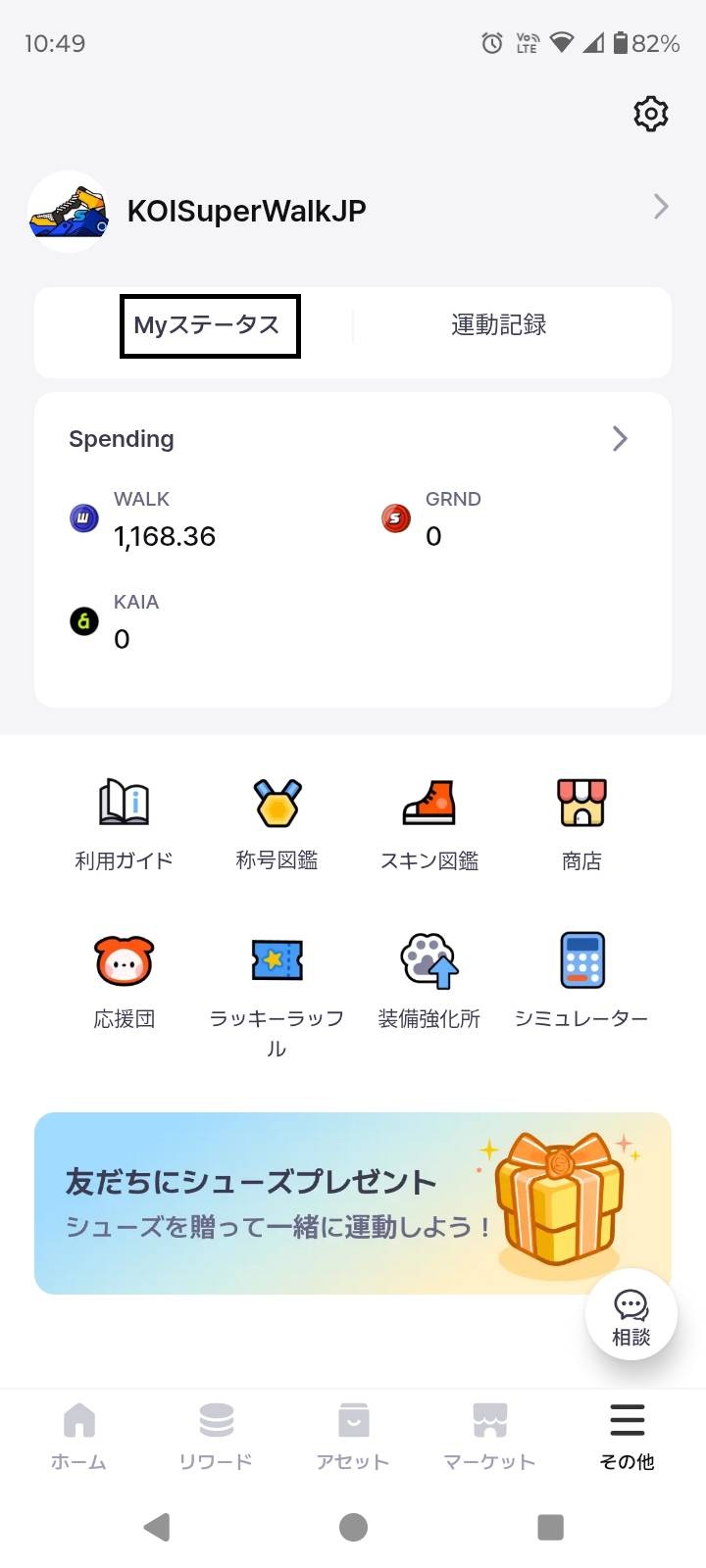Tap the 相談 chat support button
706x1568 pixels.
click(630, 1315)
